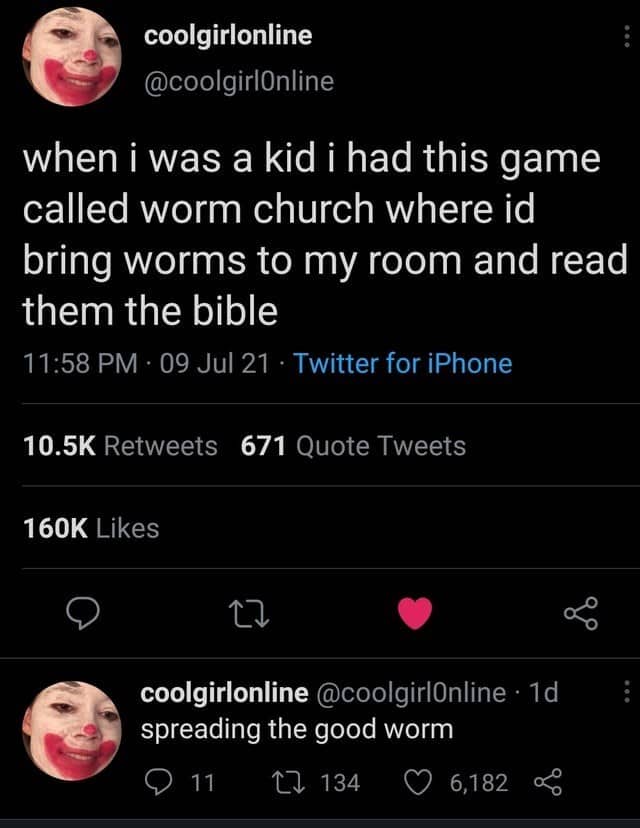Reply to the worm church tweet
Viewport: 640px width, 828px height.
point(81,612)
